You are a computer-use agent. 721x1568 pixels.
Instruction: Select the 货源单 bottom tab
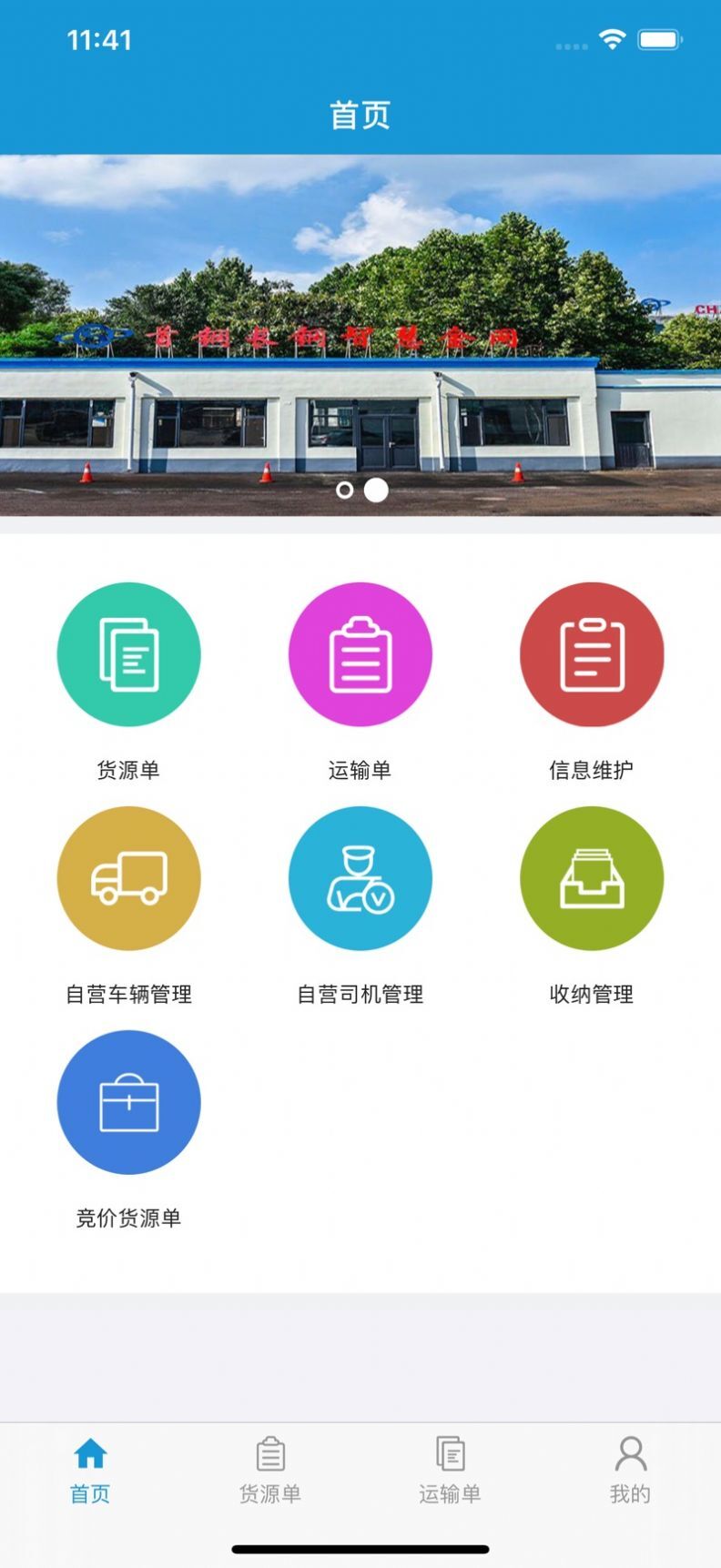(x=270, y=1472)
